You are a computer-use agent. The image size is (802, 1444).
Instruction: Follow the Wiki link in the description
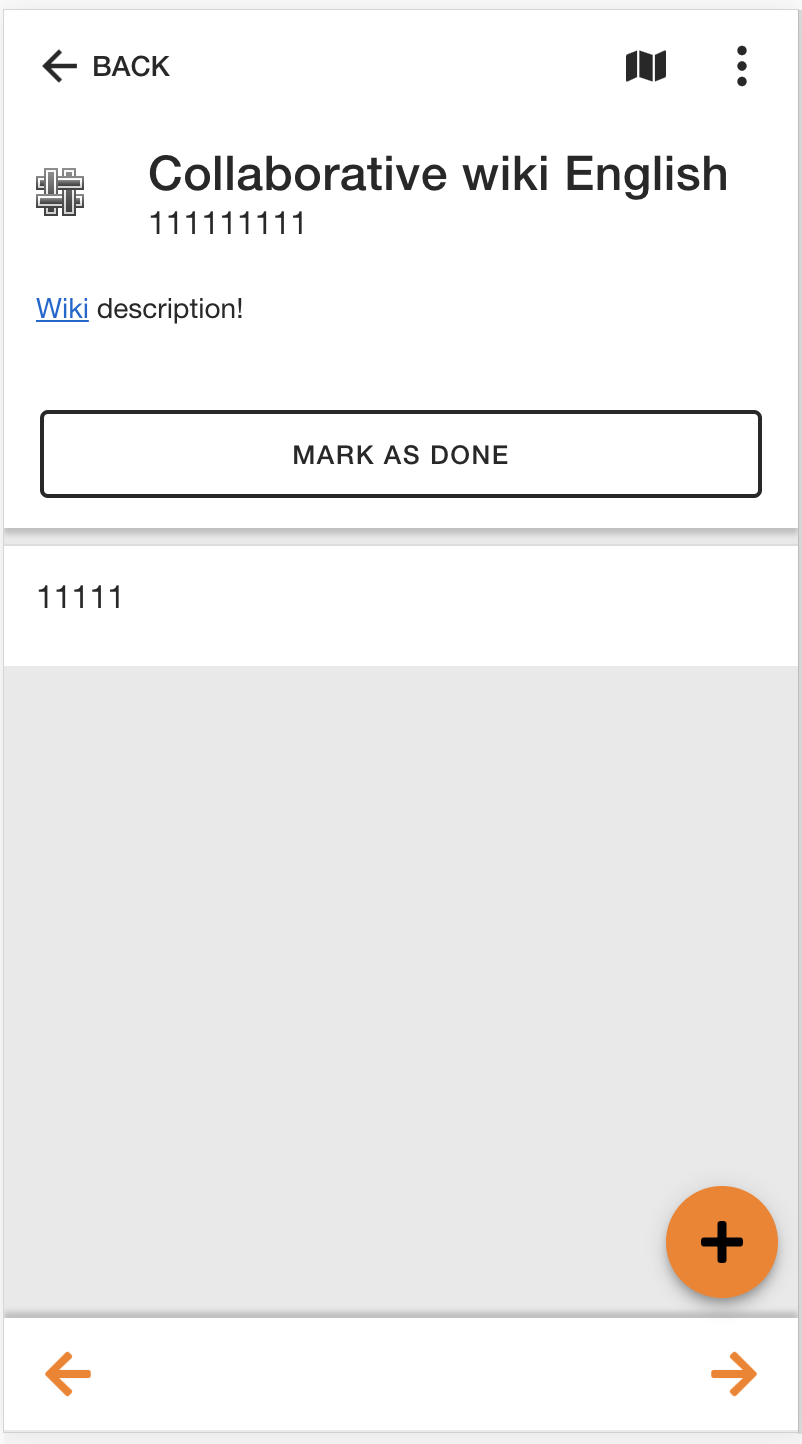tap(62, 308)
